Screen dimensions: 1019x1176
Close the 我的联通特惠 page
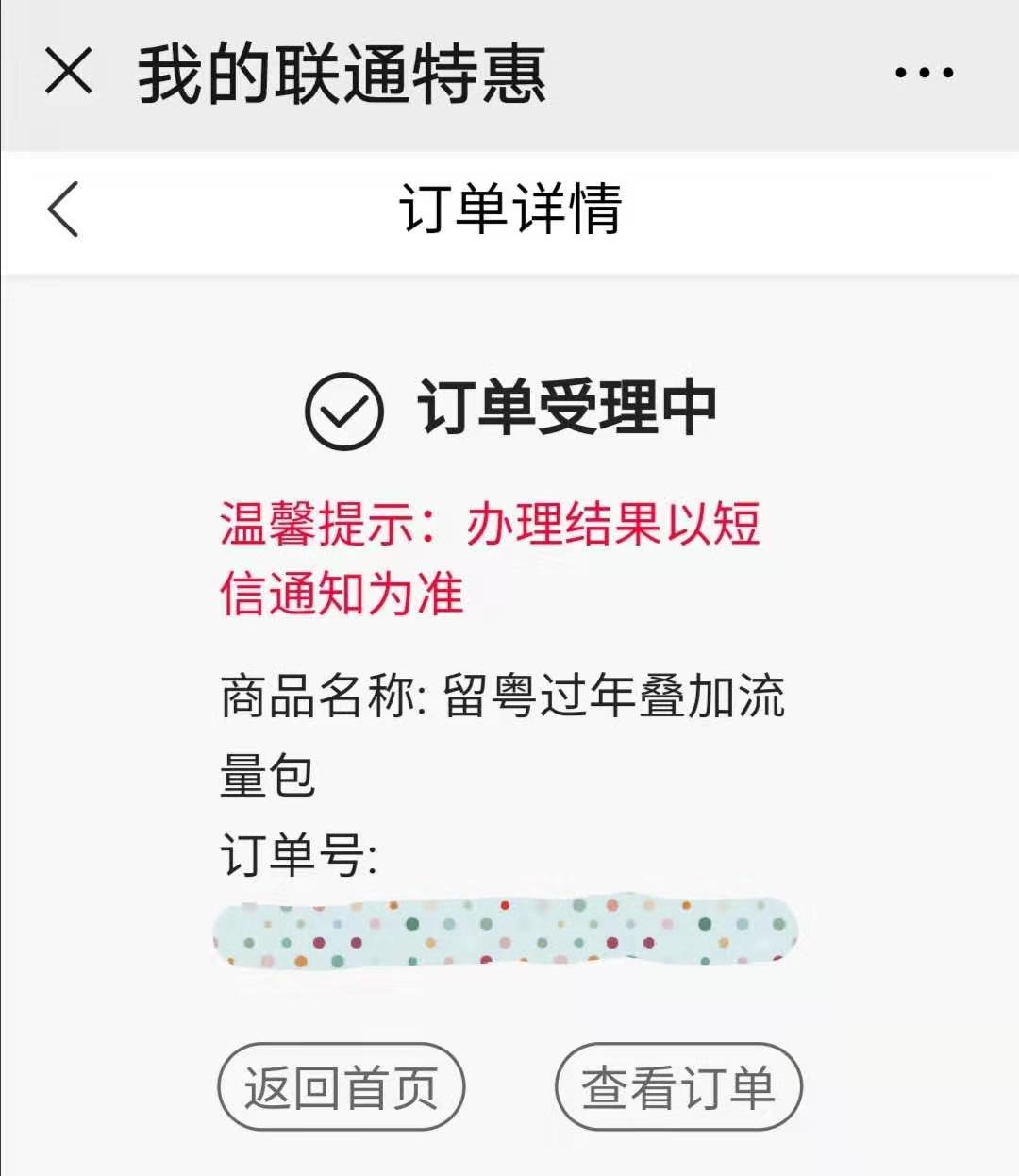69,73
